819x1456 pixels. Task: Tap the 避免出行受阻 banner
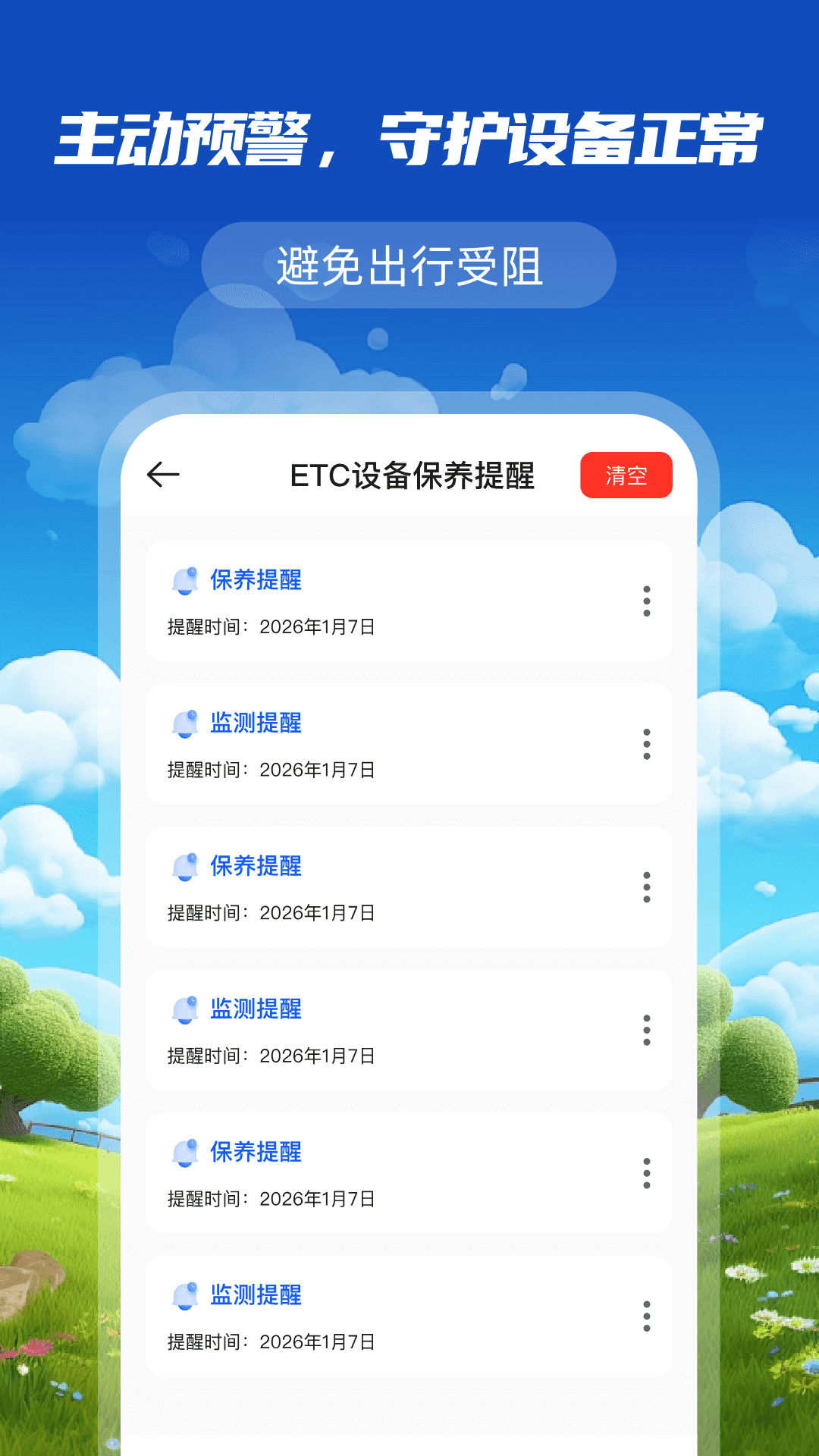point(409,265)
